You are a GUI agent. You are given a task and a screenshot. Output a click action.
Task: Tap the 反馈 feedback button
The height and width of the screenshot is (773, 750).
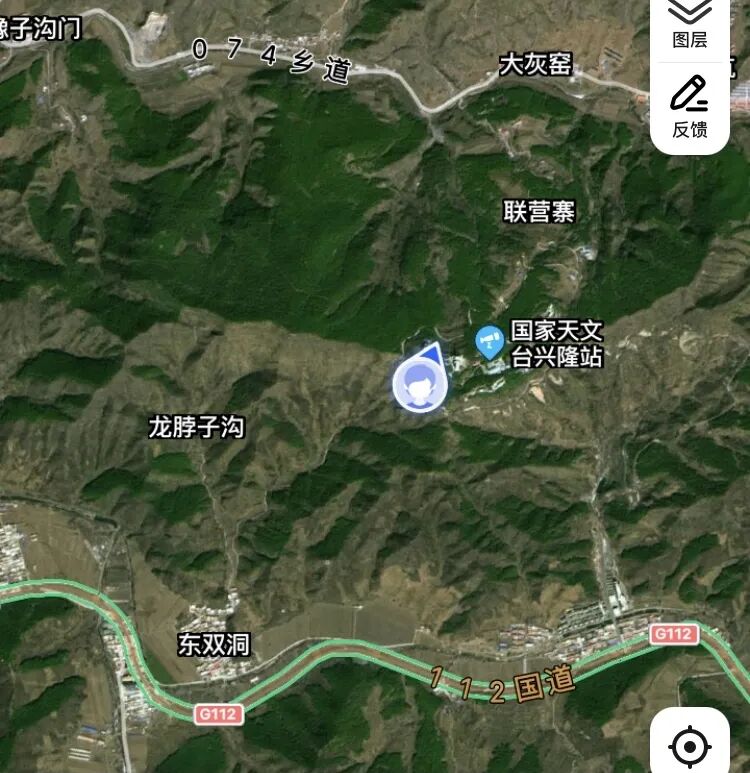point(690,107)
